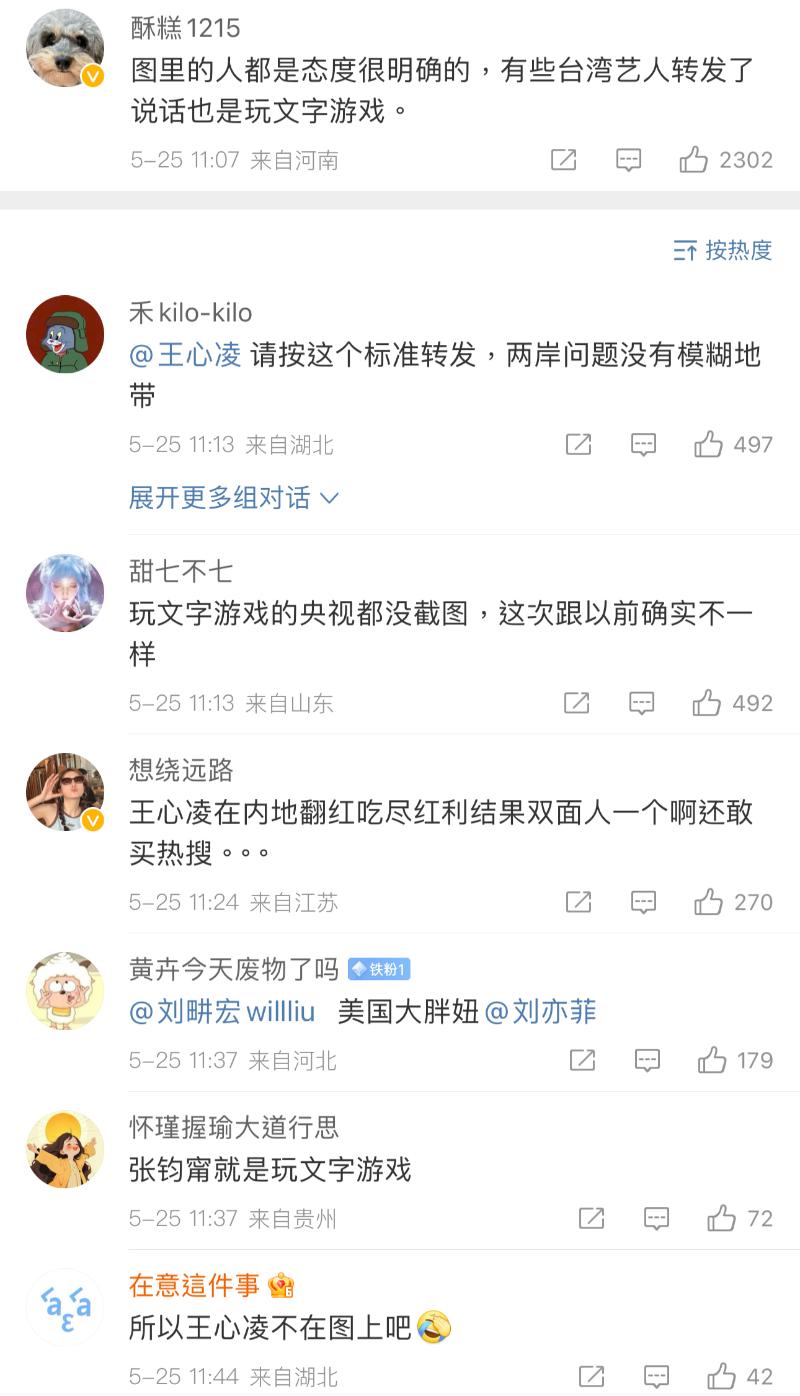
Task: Reply to 怀瑾握瑜大道行思's comment
Action: [x=656, y=1218]
